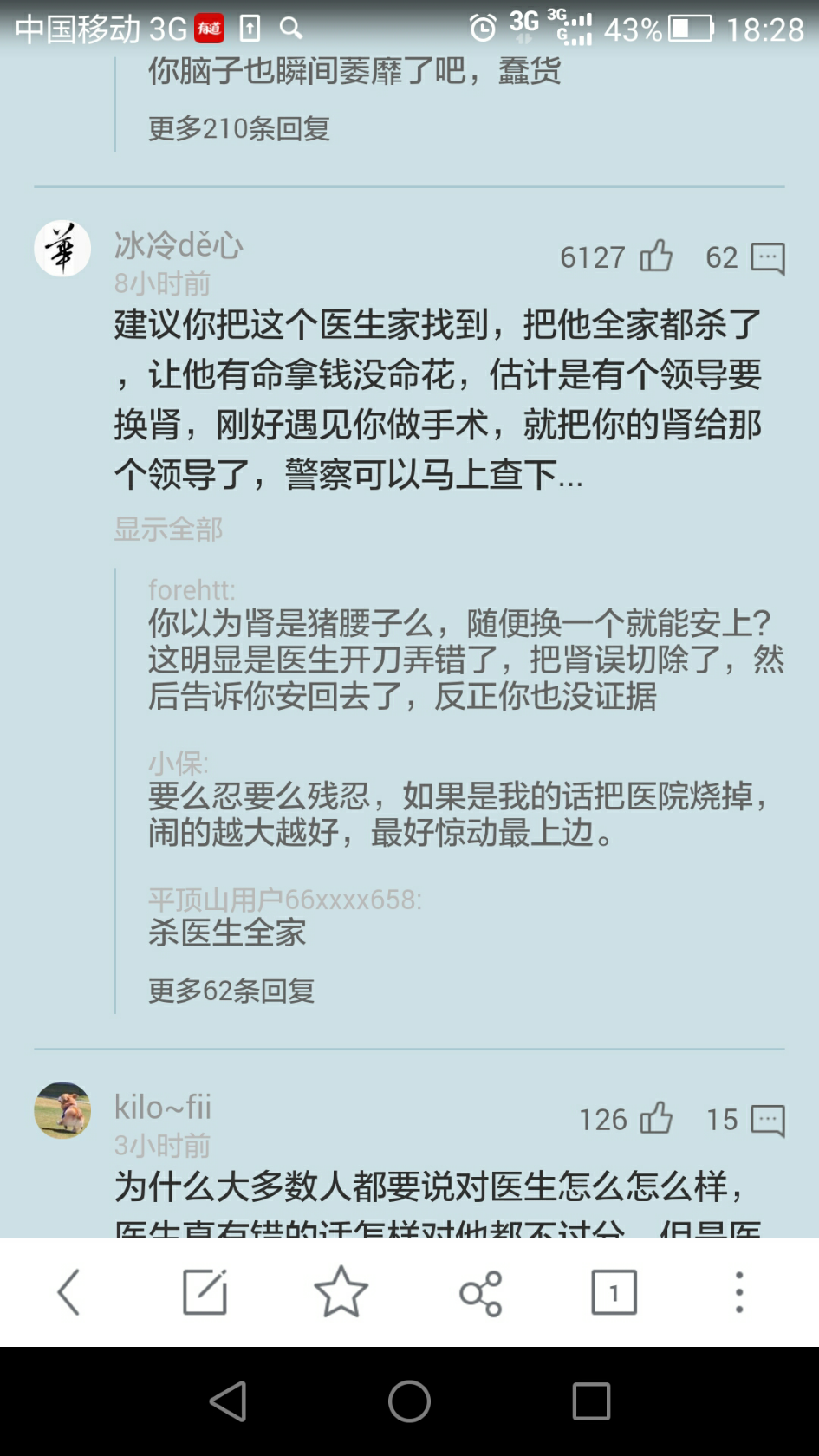
Task: Tap the compose/edit icon in the bottom toolbar
Action: 205,1291
